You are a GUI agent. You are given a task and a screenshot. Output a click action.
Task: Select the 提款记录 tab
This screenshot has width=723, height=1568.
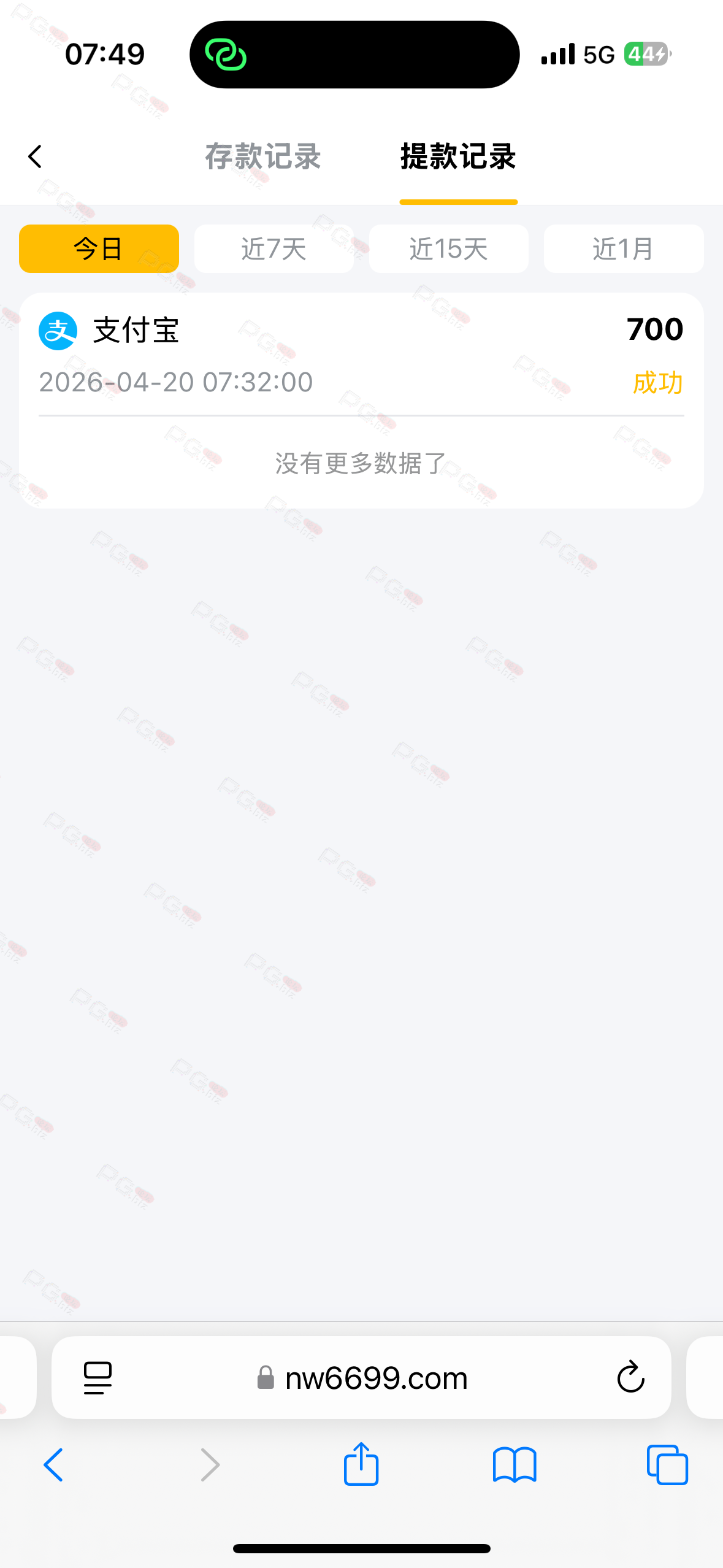[x=458, y=156]
